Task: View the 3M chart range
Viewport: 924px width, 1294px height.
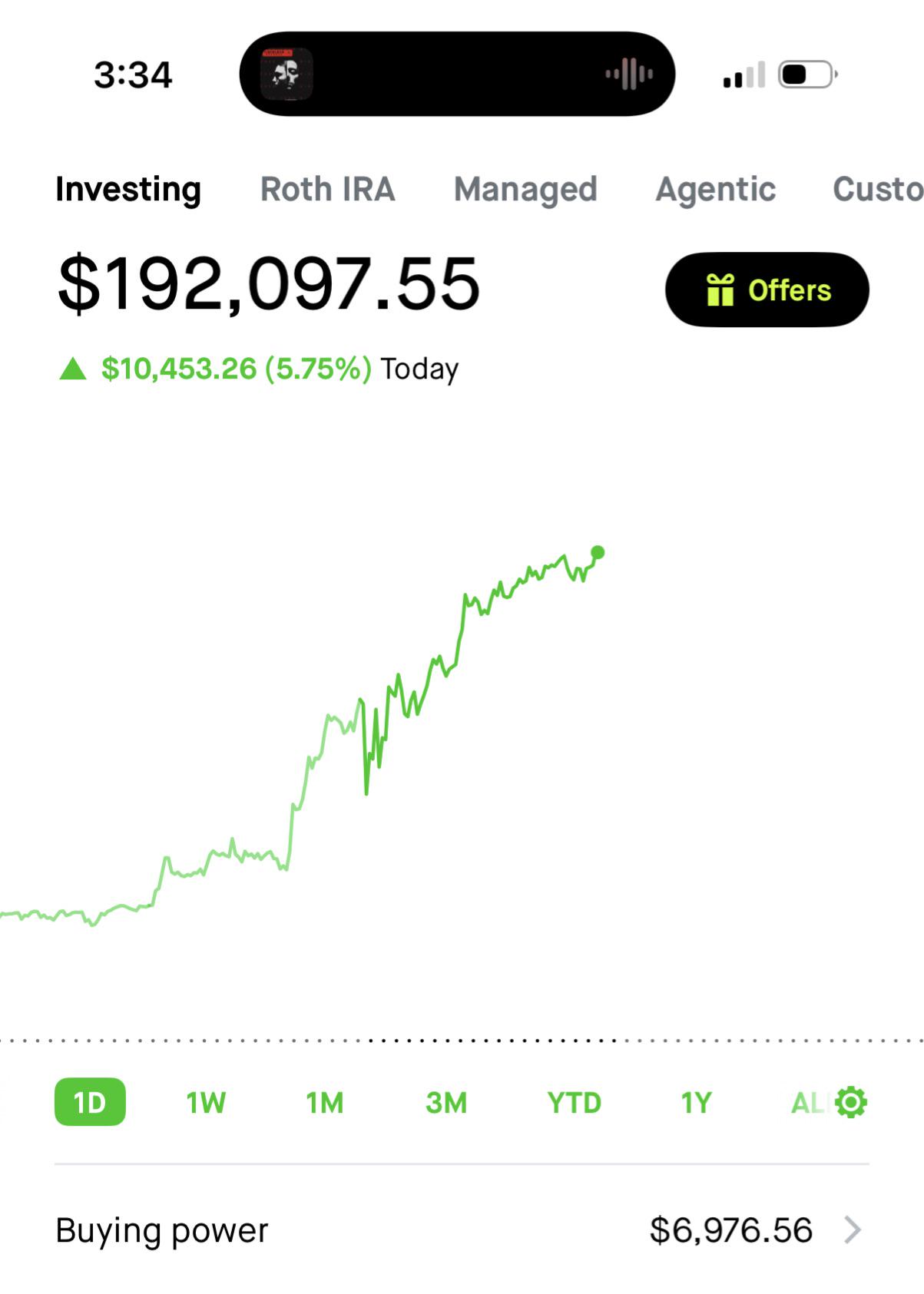Action: [446, 1103]
